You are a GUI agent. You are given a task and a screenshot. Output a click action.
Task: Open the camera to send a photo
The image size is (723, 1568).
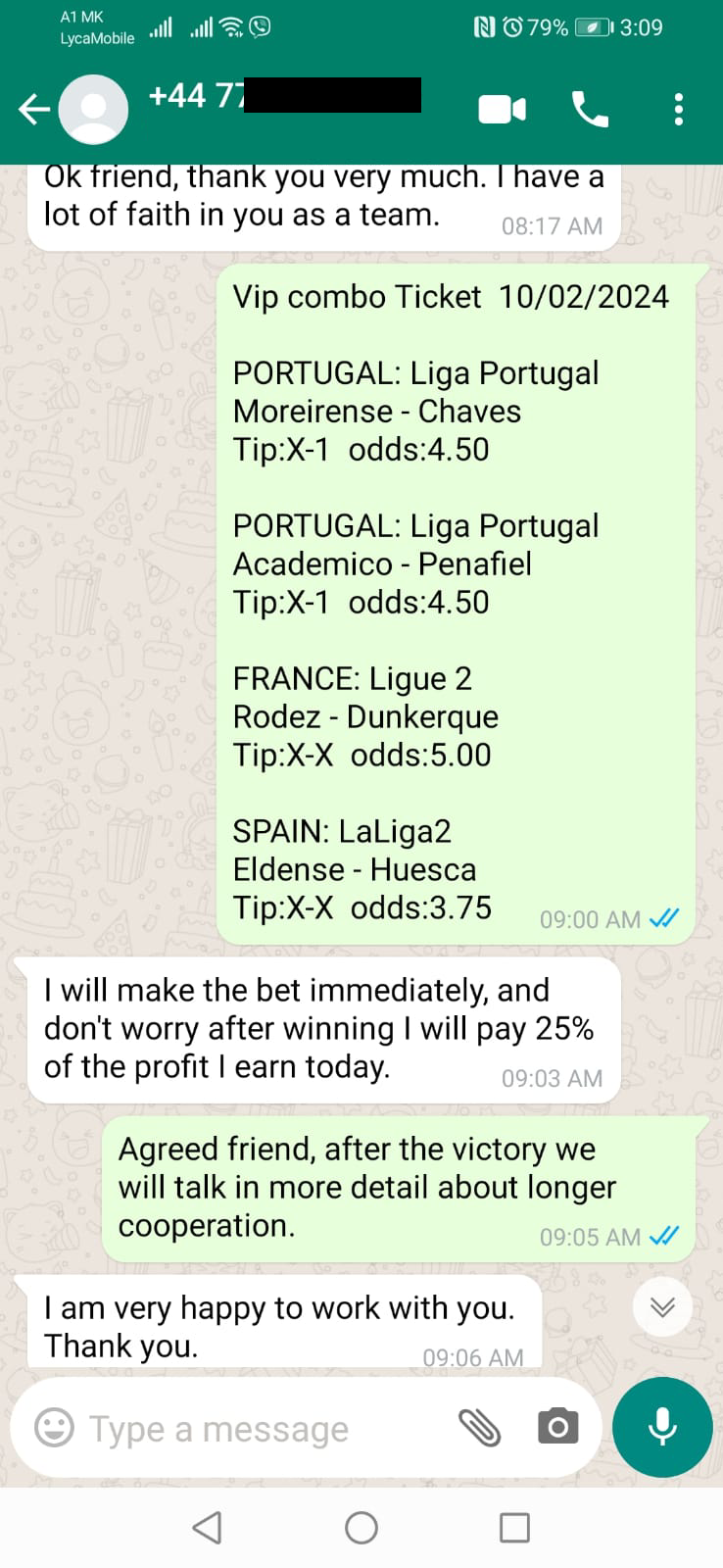coord(557,1427)
